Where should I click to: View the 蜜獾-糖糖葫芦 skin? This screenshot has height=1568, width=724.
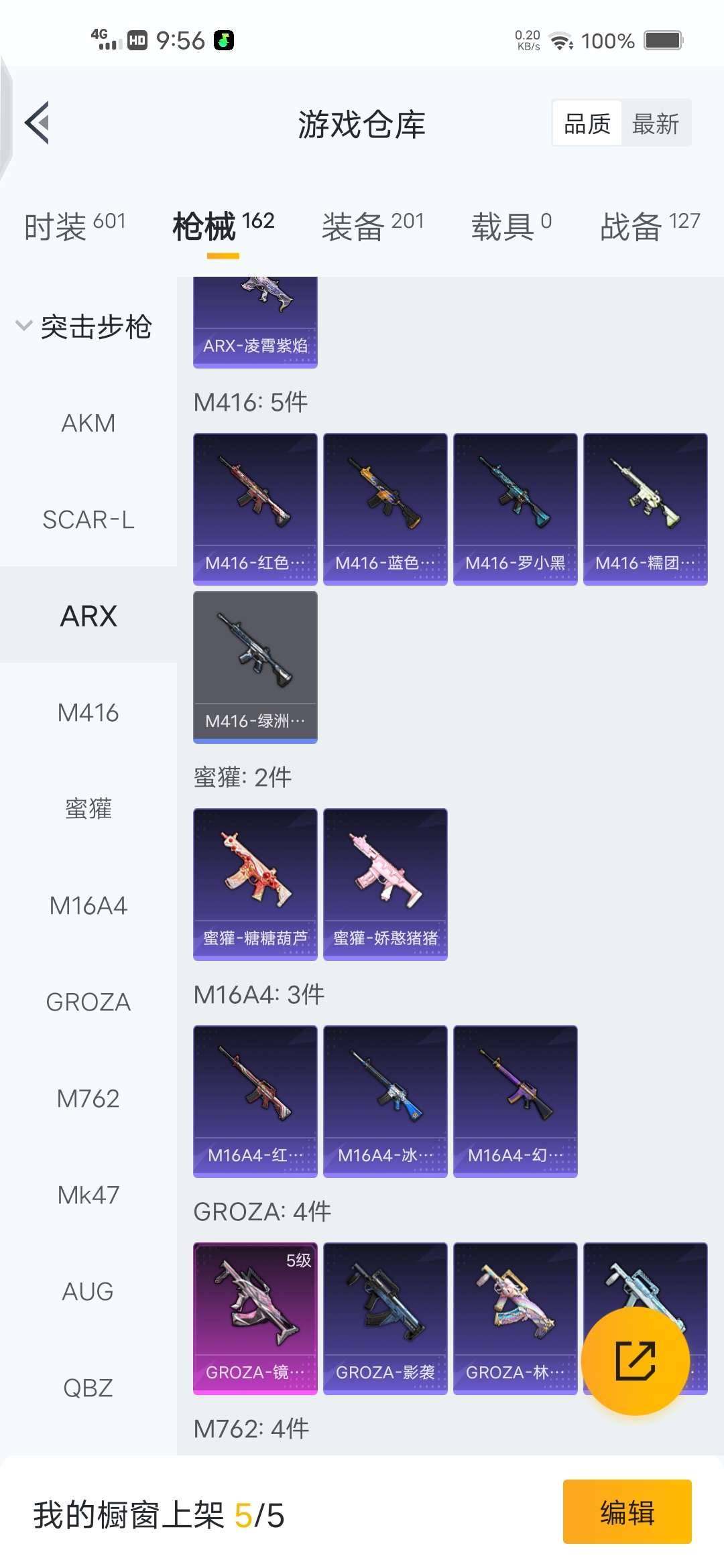tap(255, 884)
